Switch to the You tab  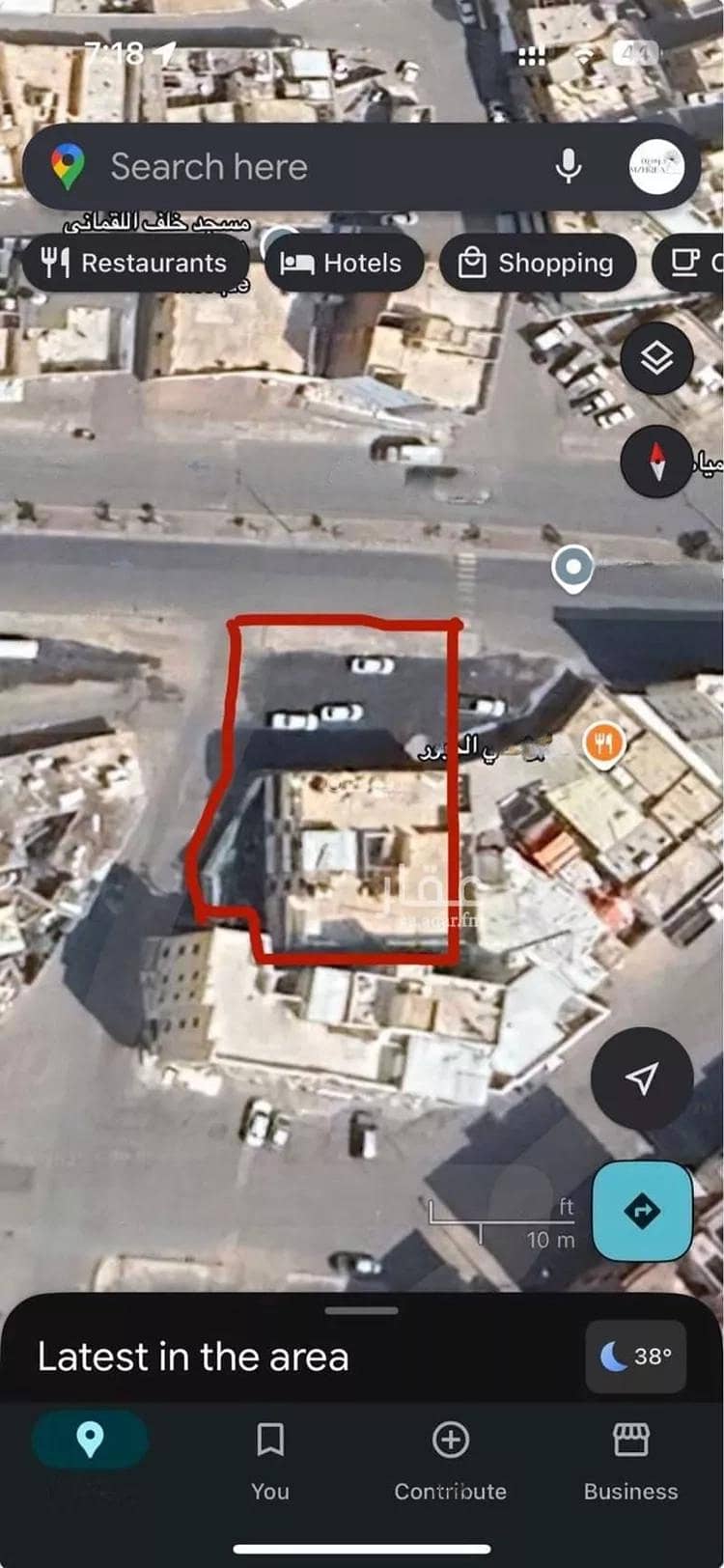[x=270, y=1458]
